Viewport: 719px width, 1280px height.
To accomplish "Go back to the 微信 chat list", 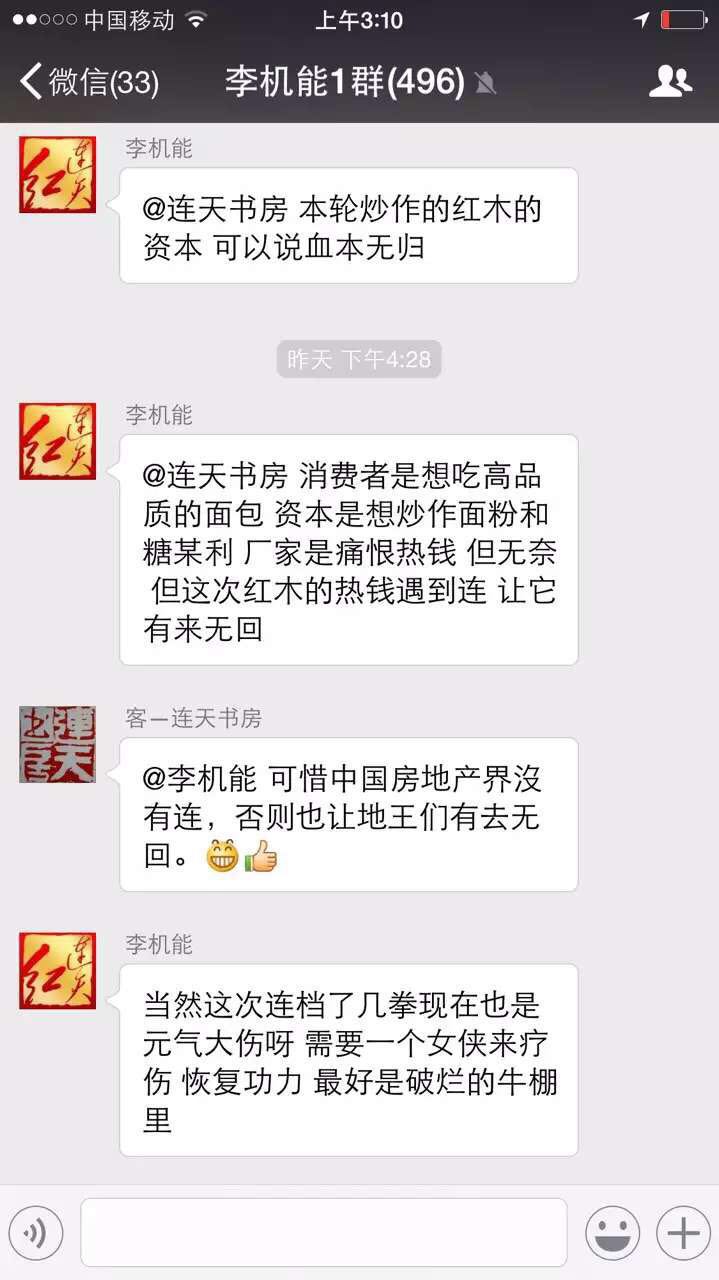I will point(88,81).
